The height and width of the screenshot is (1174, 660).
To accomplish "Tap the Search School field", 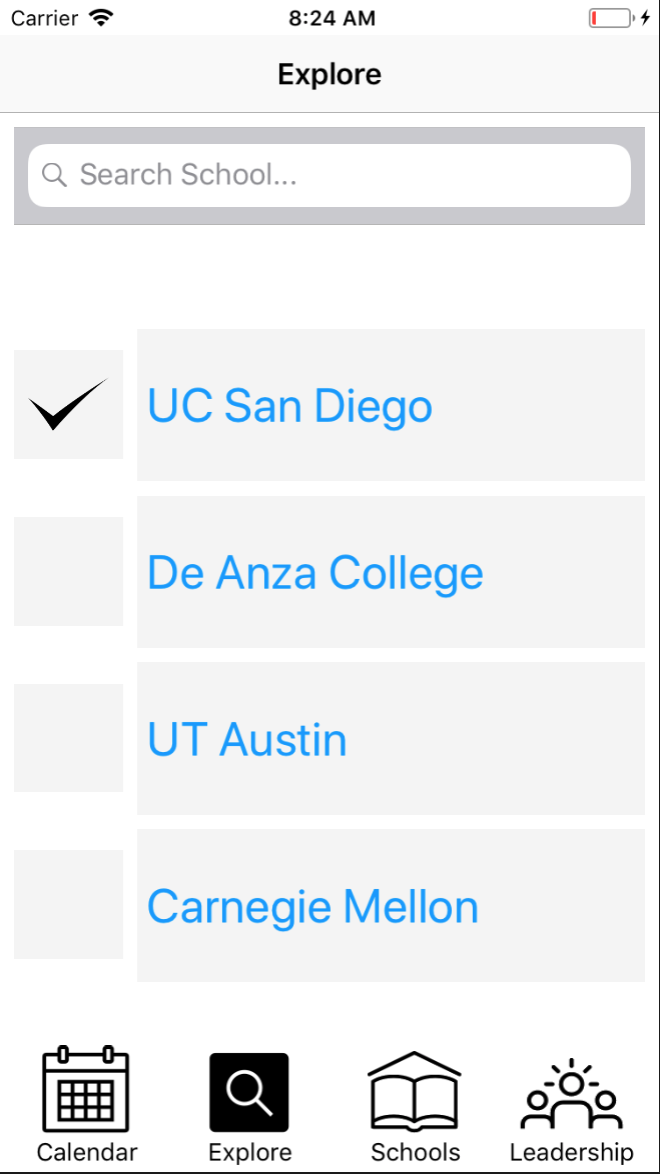I will tap(330, 175).
